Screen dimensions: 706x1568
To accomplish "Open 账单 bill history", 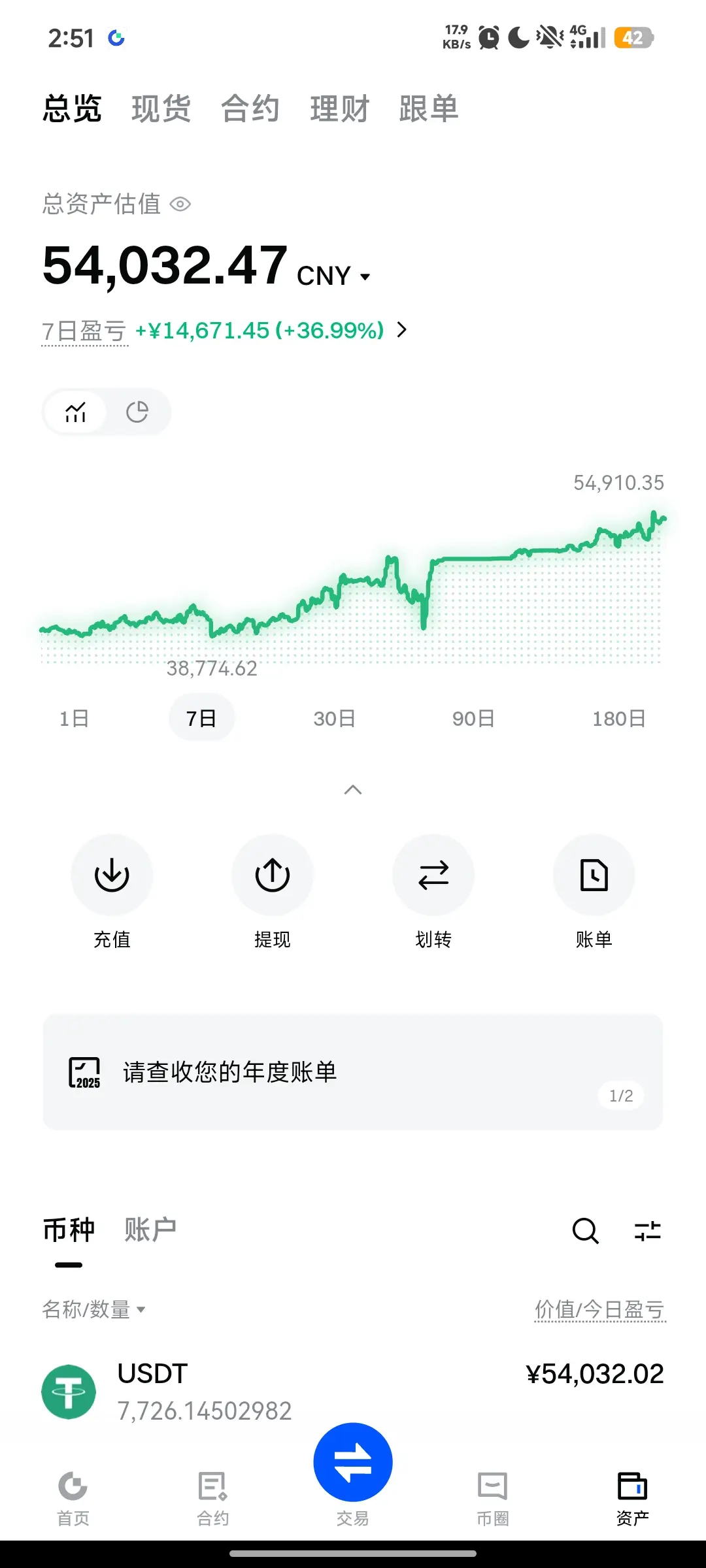I will coord(594,892).
